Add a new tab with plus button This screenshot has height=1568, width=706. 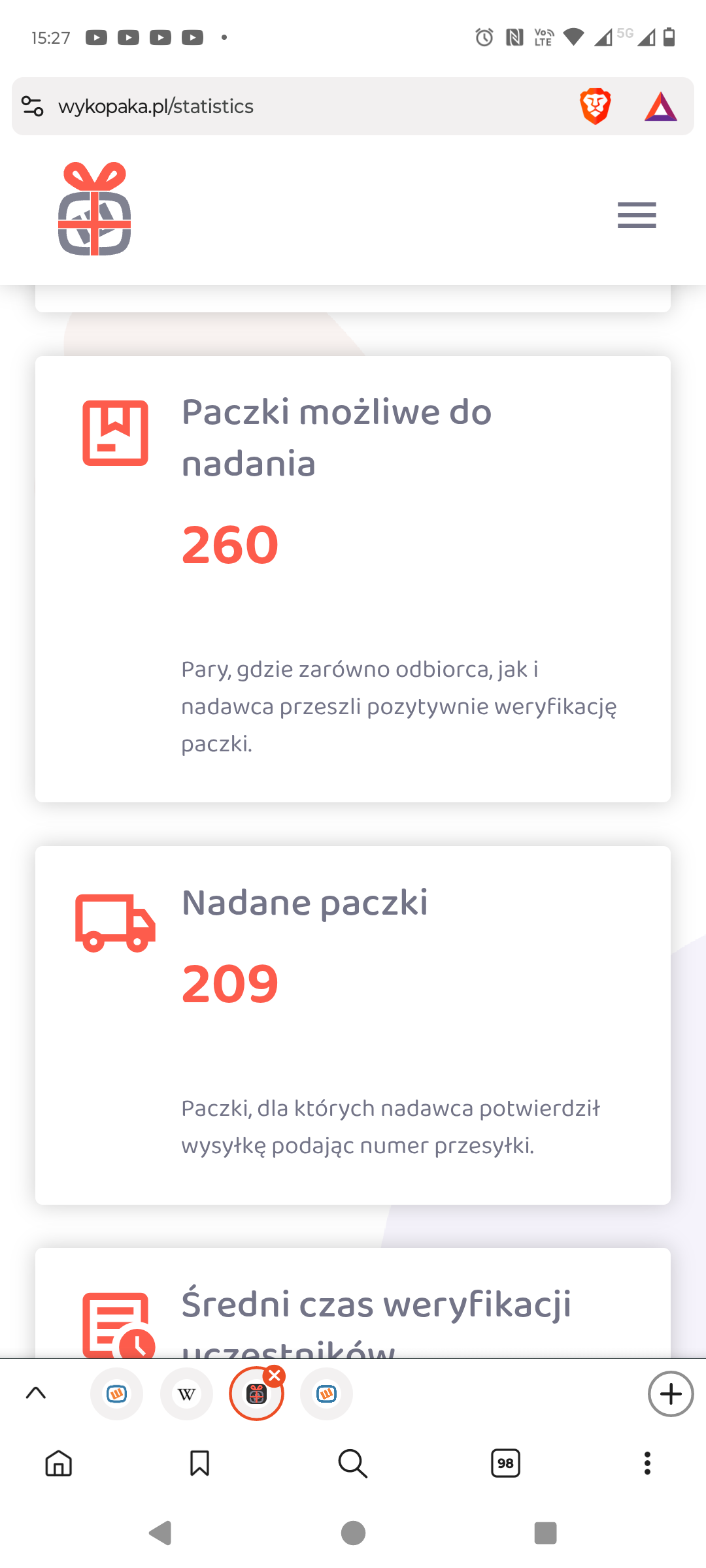pyautogui.click(x=671, y=1394)
